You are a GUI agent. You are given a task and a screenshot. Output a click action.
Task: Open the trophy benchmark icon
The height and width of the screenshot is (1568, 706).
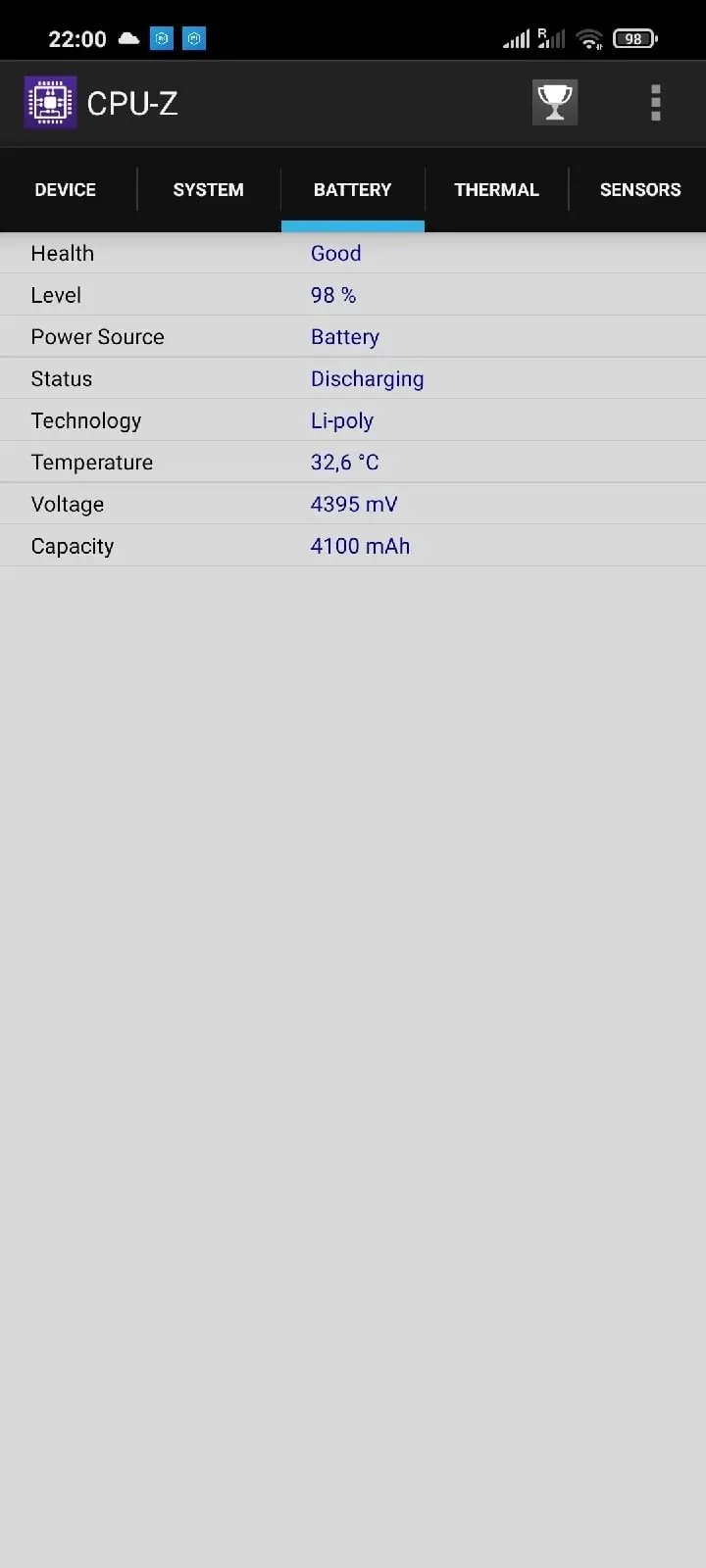point(555,103)
